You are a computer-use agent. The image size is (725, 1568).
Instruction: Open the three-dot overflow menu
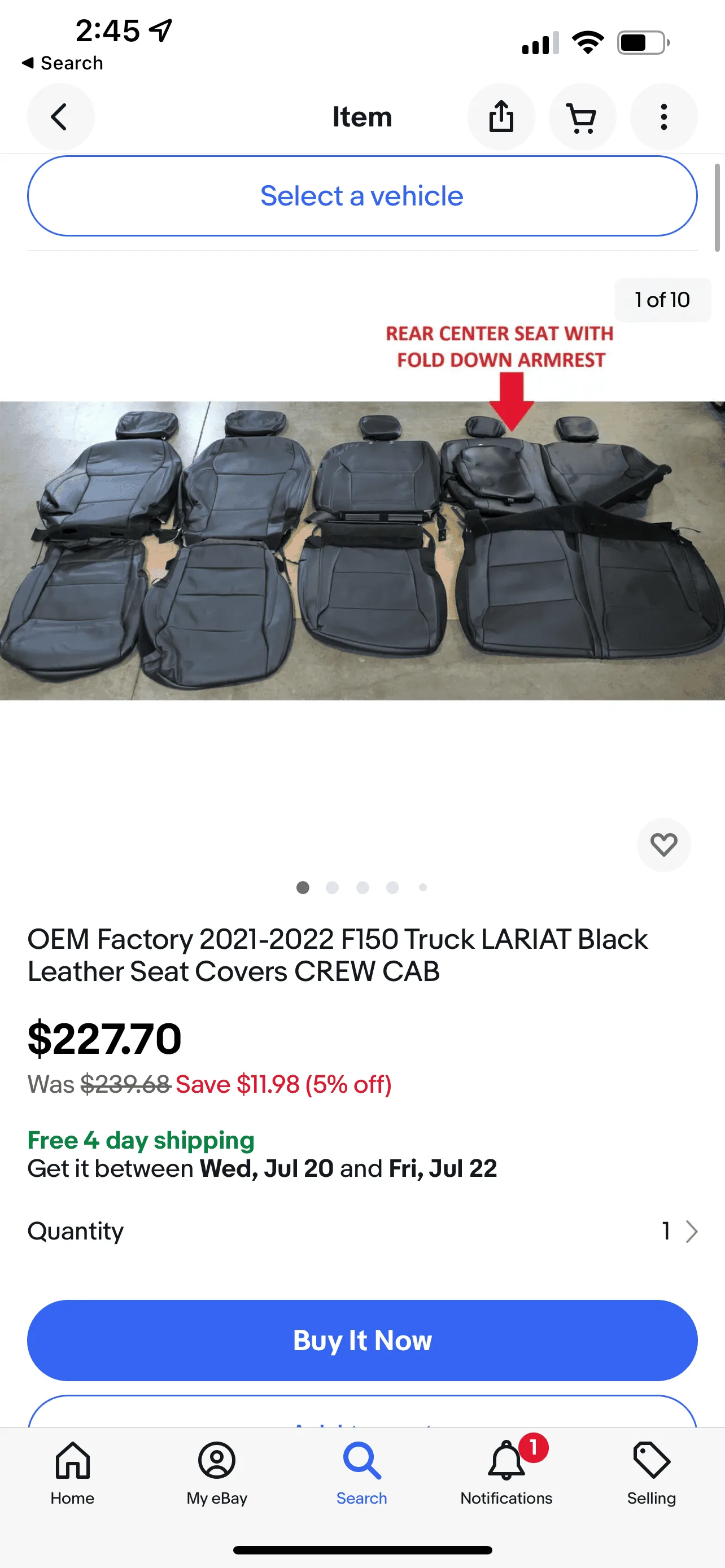pos(663,117)
